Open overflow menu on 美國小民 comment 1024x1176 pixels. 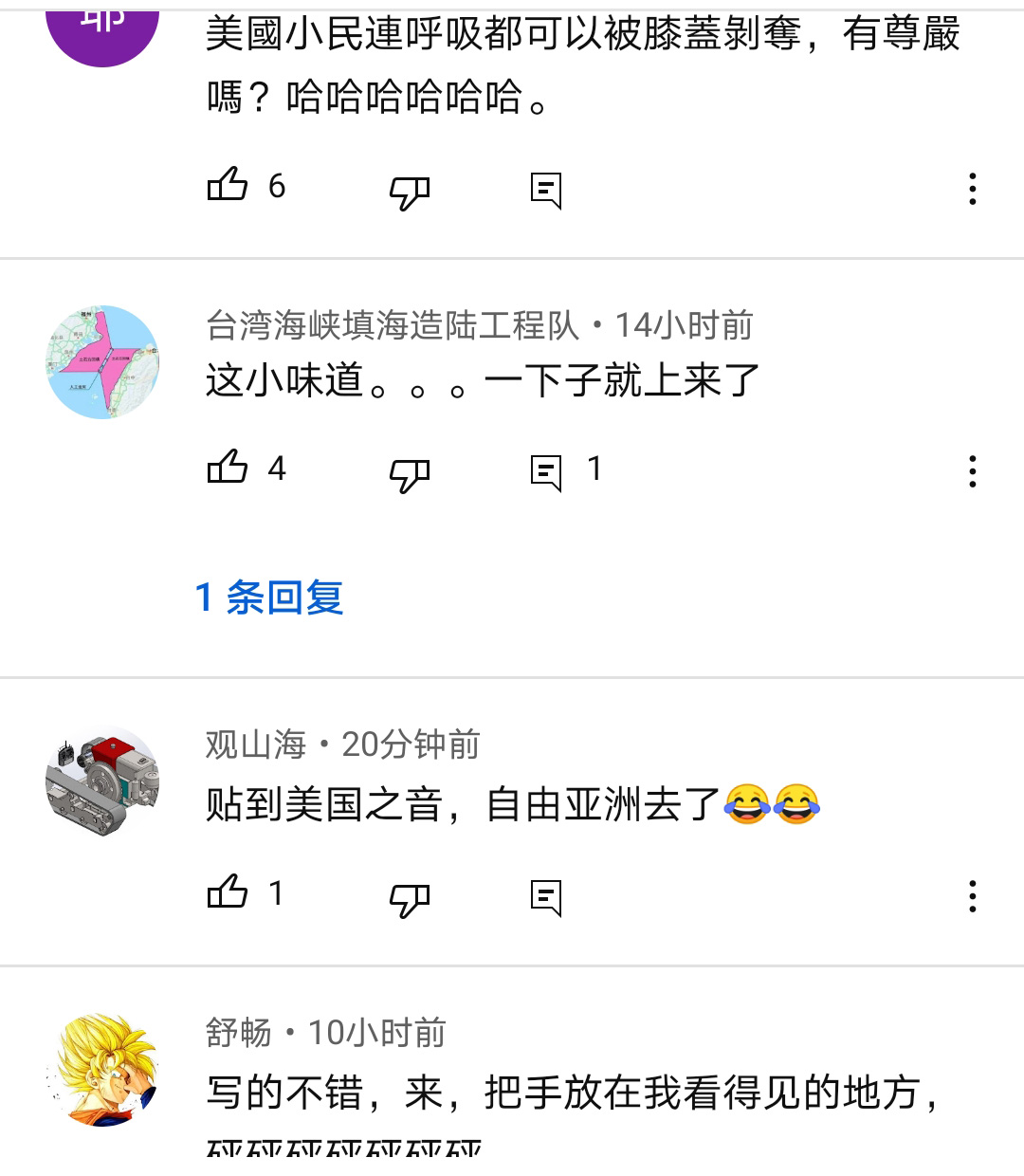(x=972, y=189)
